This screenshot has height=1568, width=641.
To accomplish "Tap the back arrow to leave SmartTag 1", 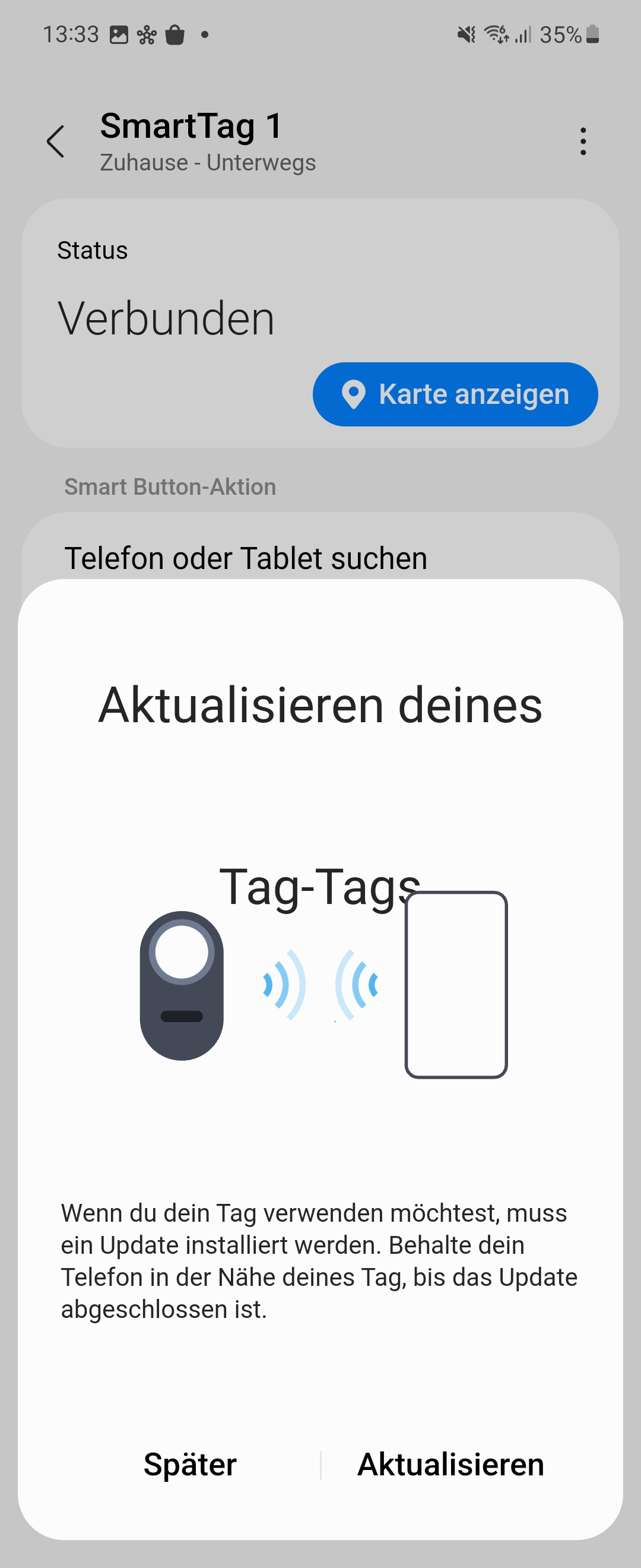I will coord(56,141).
